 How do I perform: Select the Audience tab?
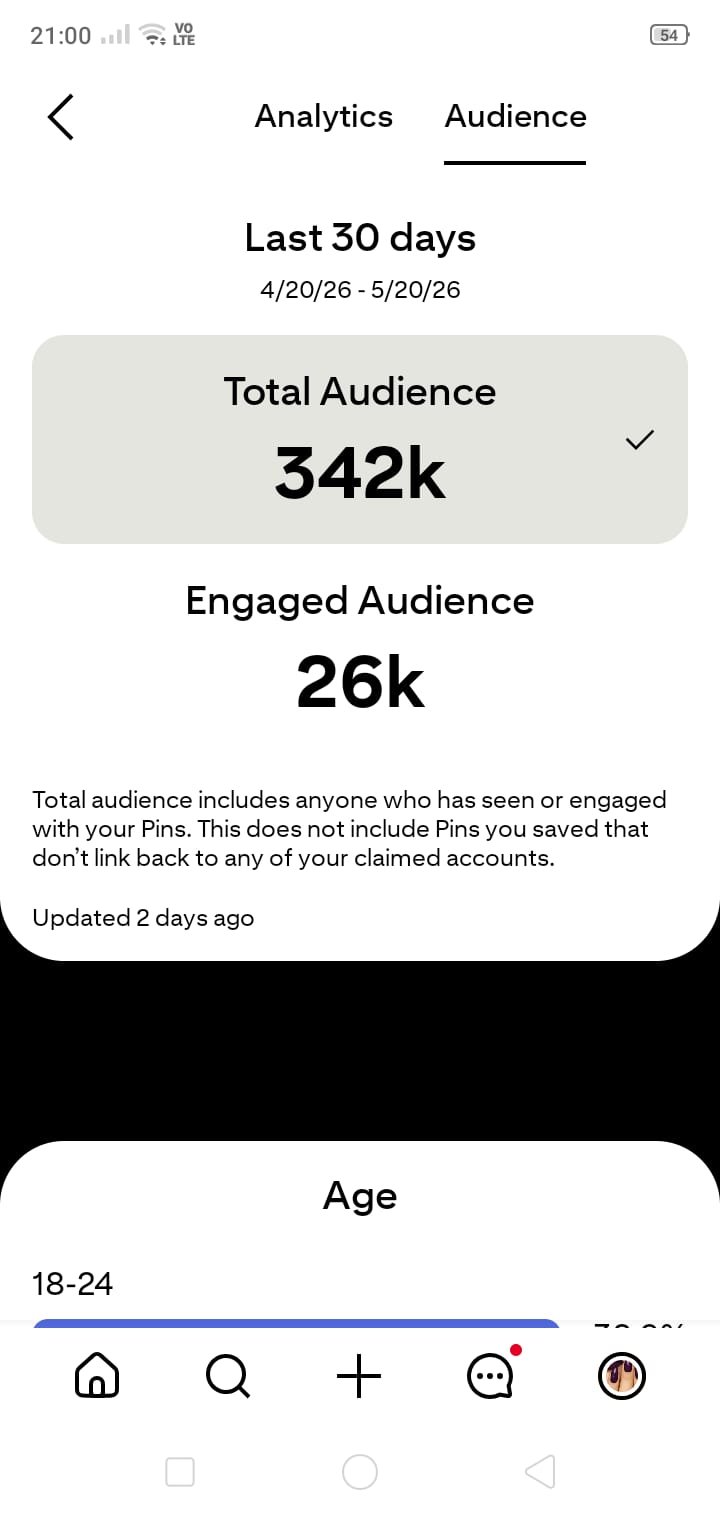pos(515,116)
